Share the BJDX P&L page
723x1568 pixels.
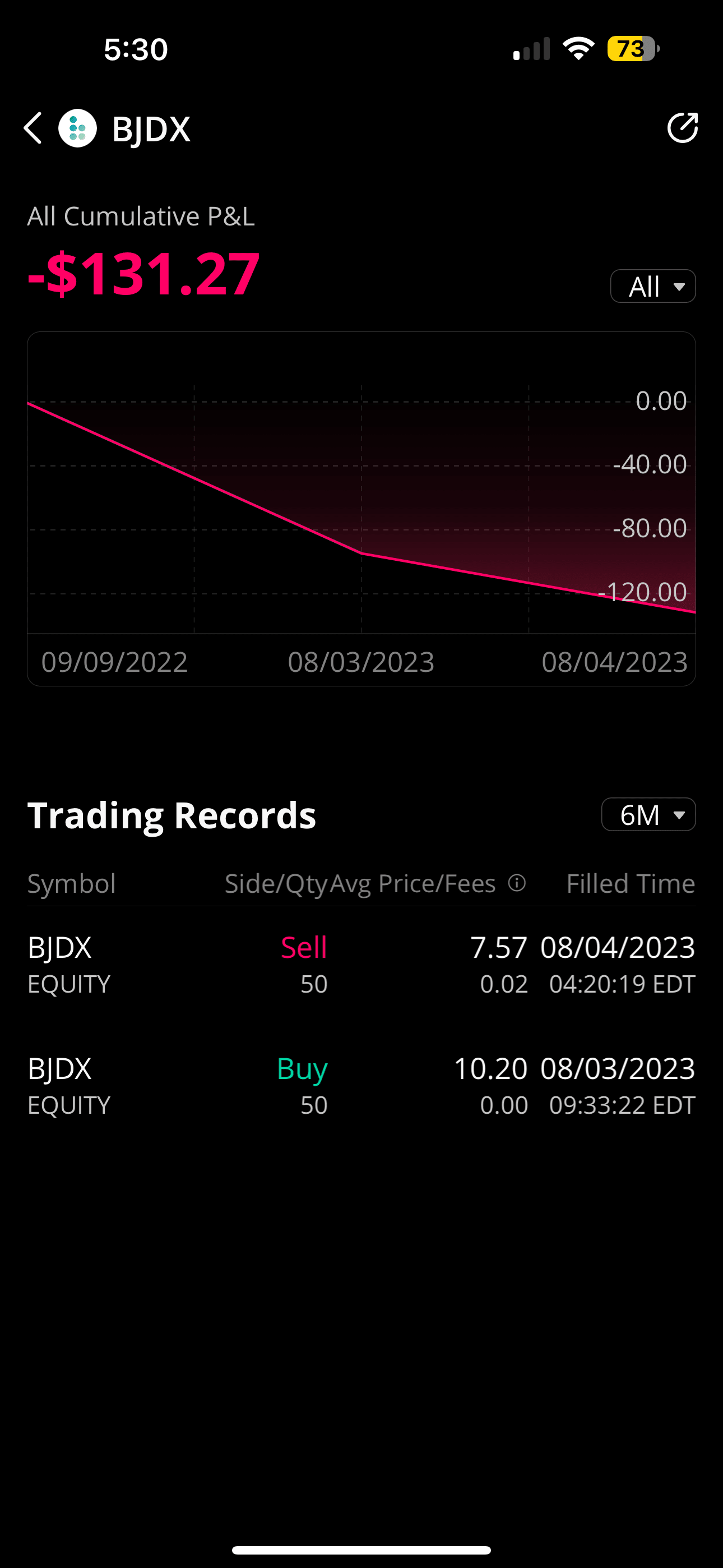coord(682,128)
